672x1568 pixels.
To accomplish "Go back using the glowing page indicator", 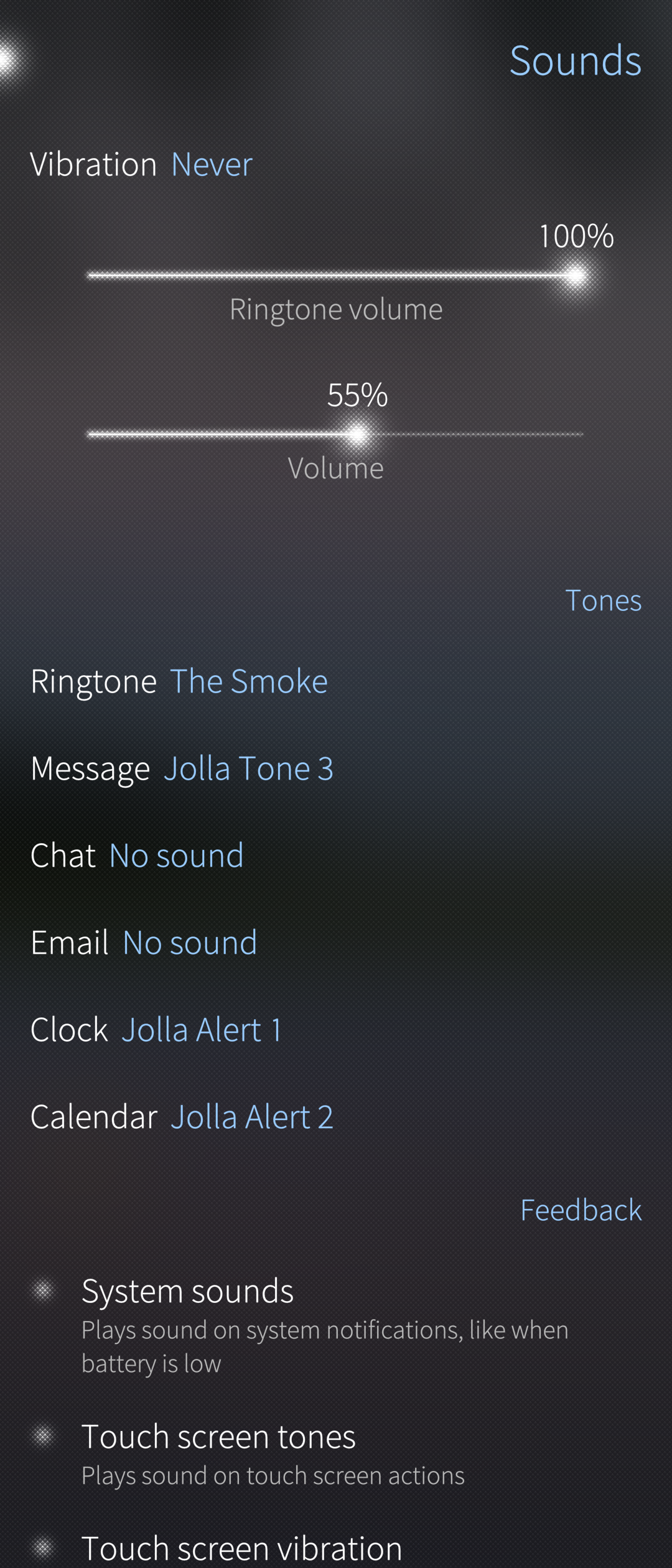I will click(x=7, y=60).
